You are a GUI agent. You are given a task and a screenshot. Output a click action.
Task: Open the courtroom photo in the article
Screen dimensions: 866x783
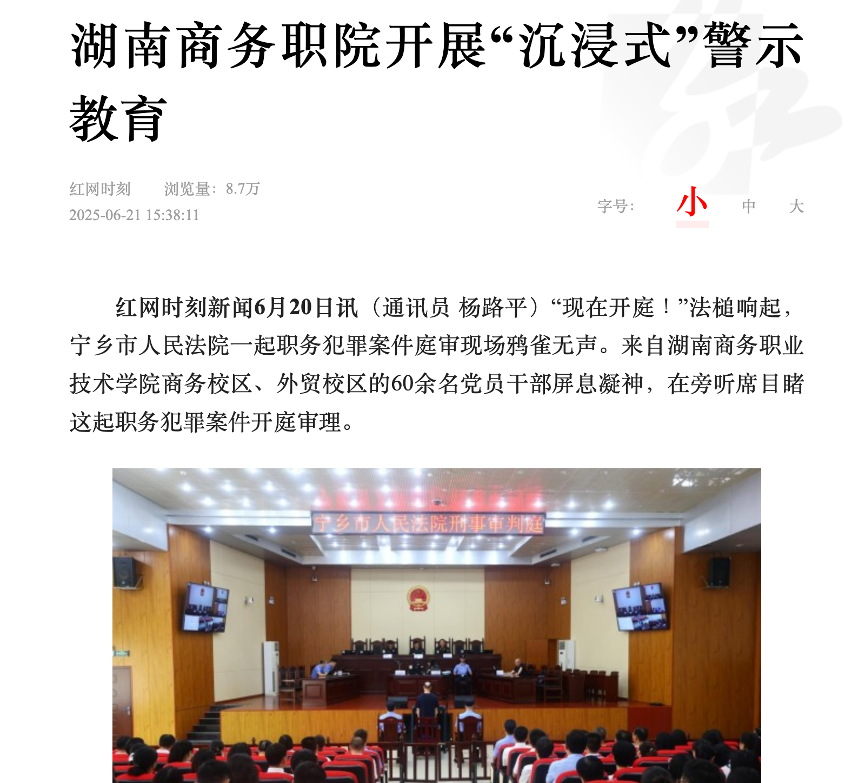click(436, 625)
